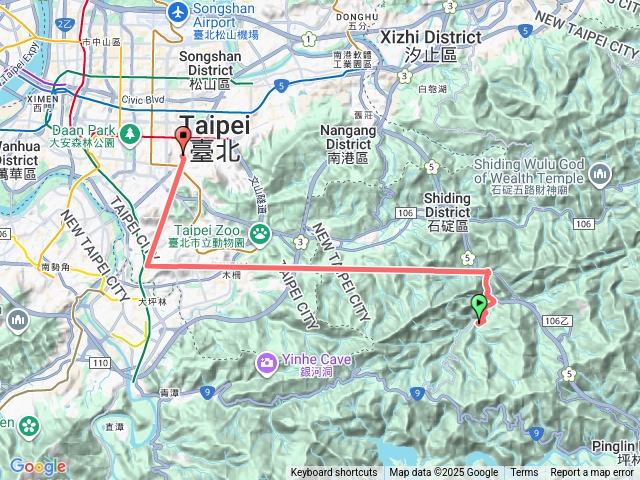Select Shiding Wulu God of Wealth Temple marker
The height and width of the screenshot is (480, 640).
click(x=601, y=175)
